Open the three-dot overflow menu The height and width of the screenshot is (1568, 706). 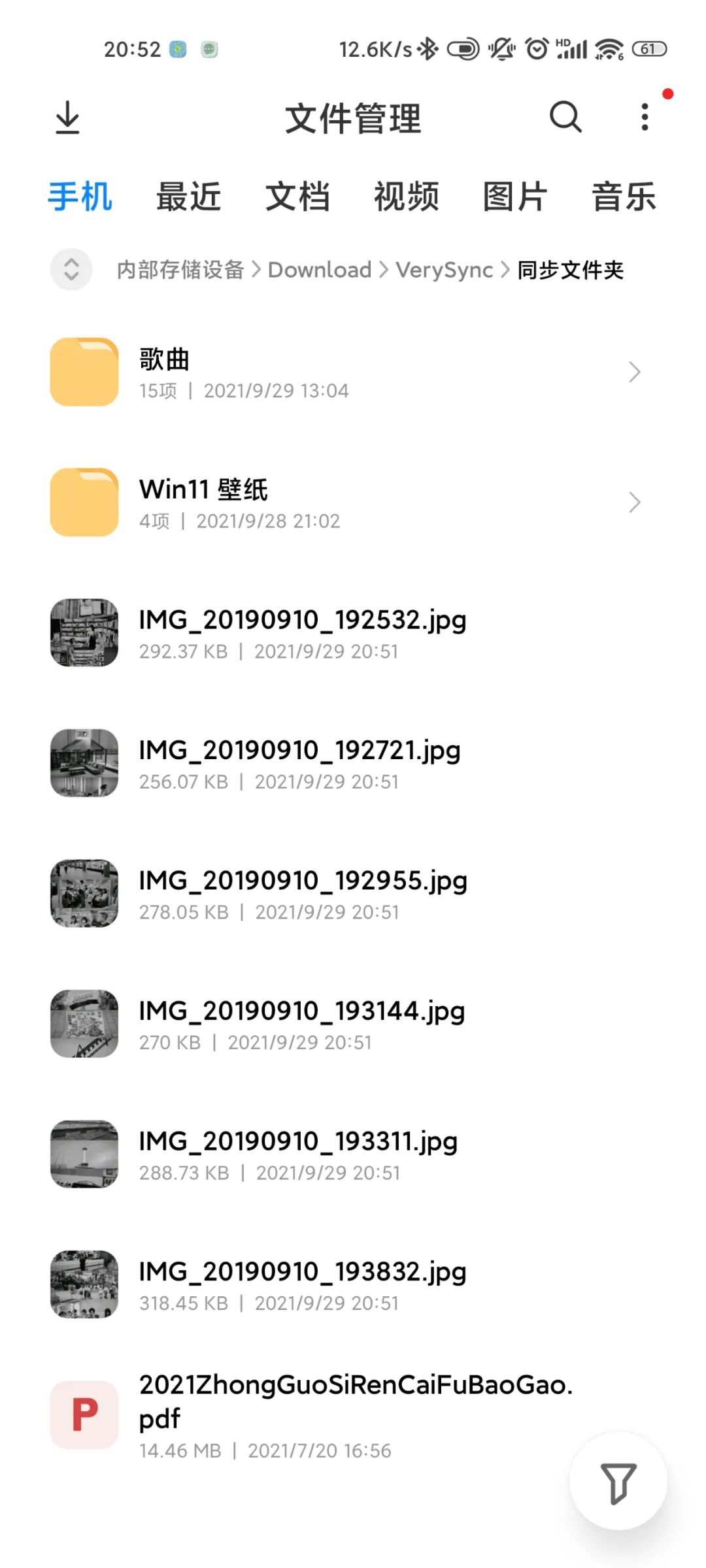(645, 117)
